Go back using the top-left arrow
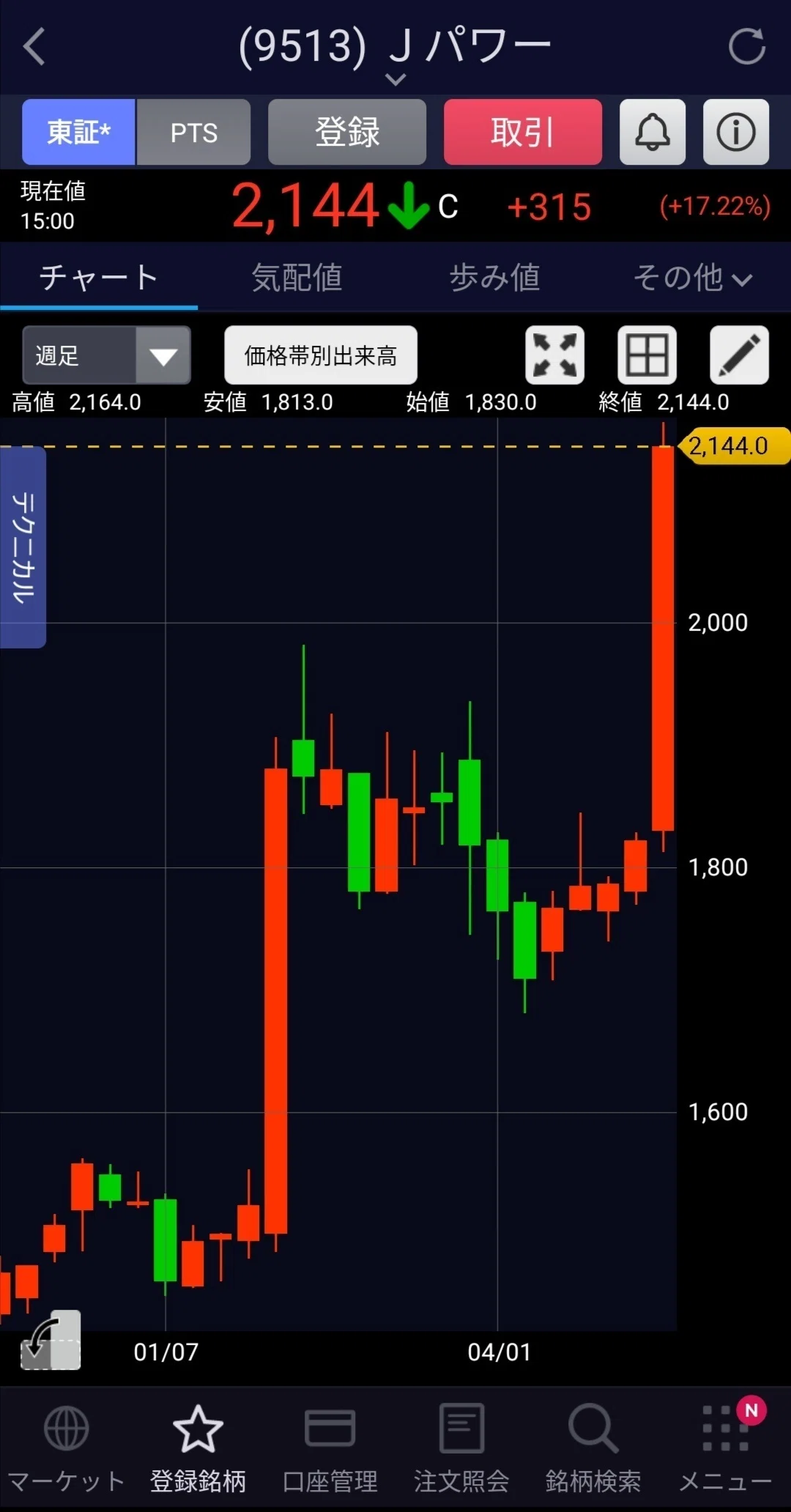This screenshot has width=791, height=1512. pyautogui.click(x=34, y=47)
